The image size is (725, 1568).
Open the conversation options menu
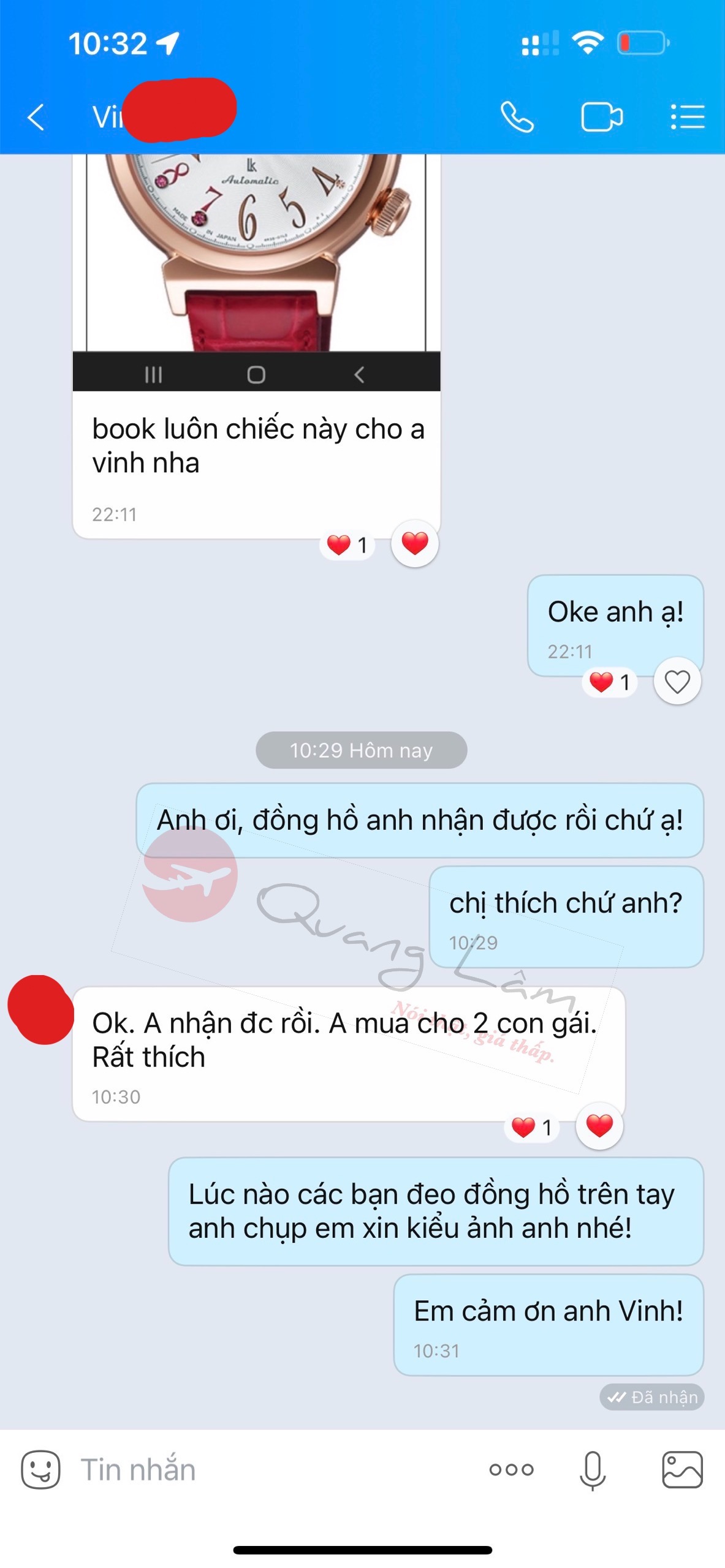(687, 117)
